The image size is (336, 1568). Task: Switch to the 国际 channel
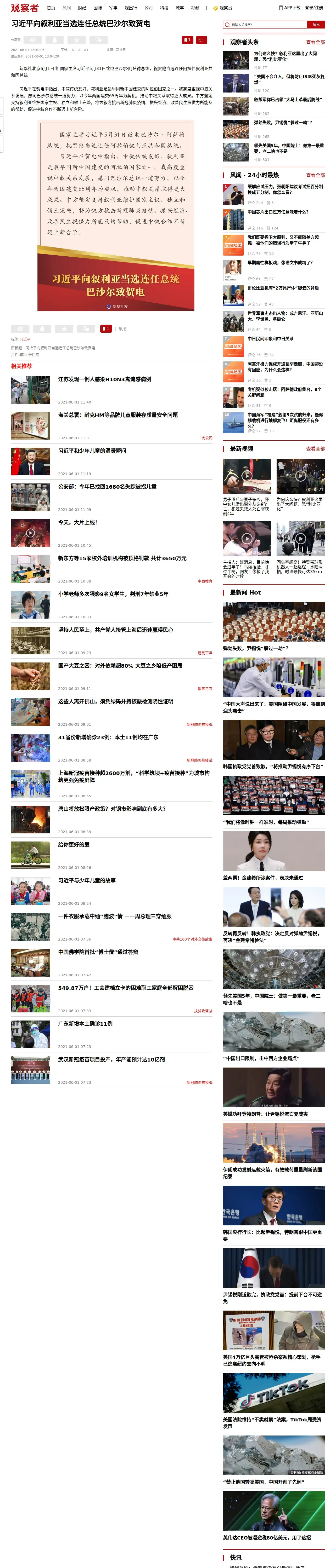(x=98, y=8)
